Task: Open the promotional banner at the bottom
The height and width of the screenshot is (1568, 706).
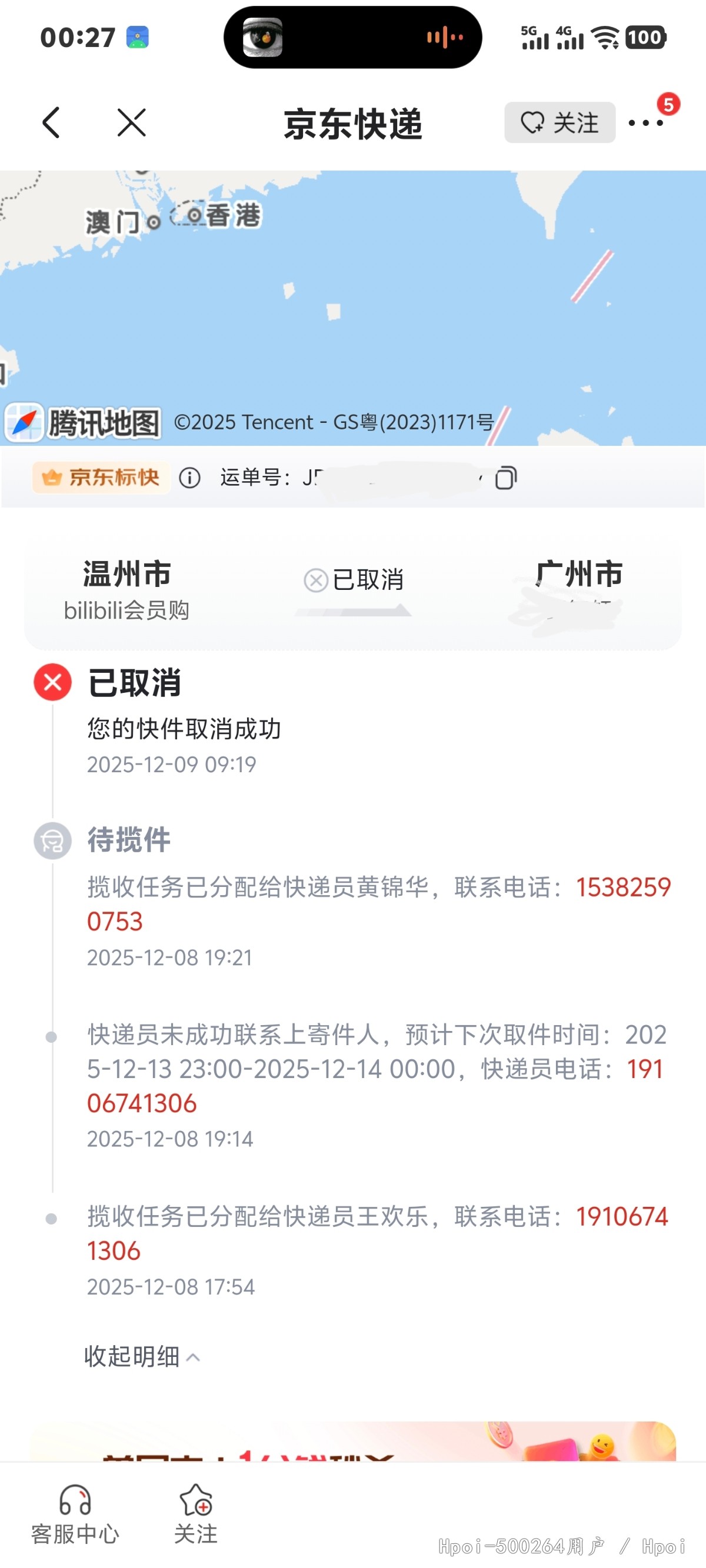Action: pyautogui.click(x=354, y=1442)
